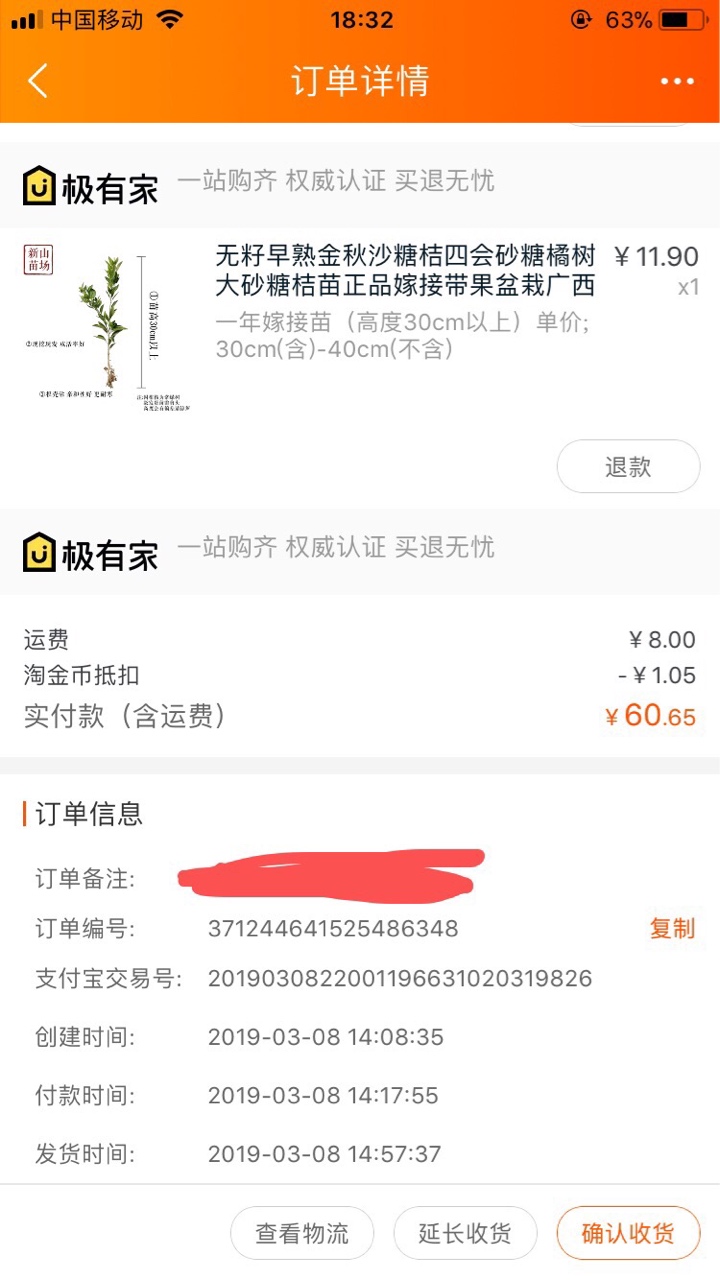Image resolution: width=720 pixels, height=1280 pixels.
Task: Tap the 退款 refund button
Action: tap(628, 466)
